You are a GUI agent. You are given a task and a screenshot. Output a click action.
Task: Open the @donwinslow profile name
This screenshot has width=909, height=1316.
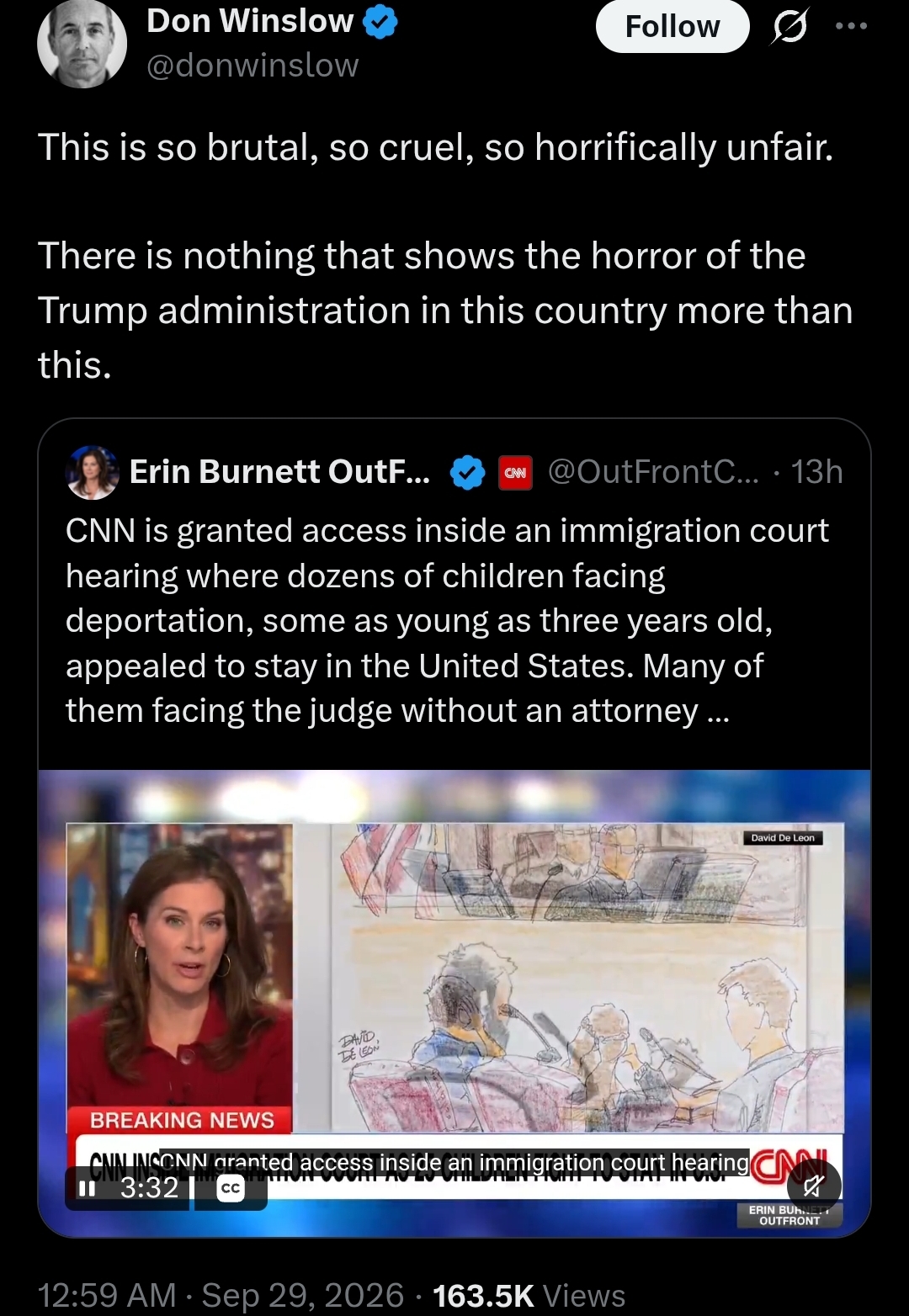[252, 65]
